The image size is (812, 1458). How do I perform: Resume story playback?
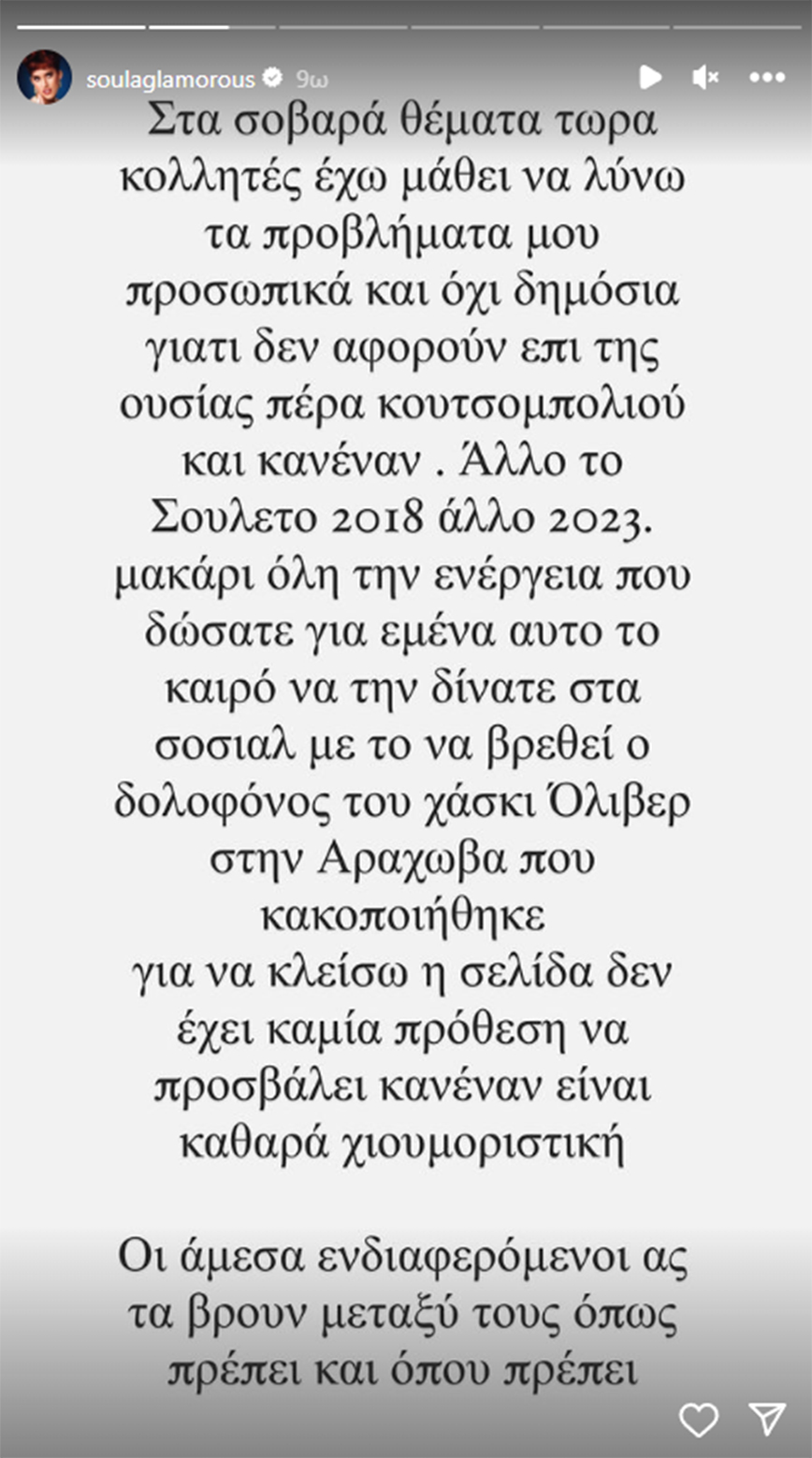click(x=650, y=78)
